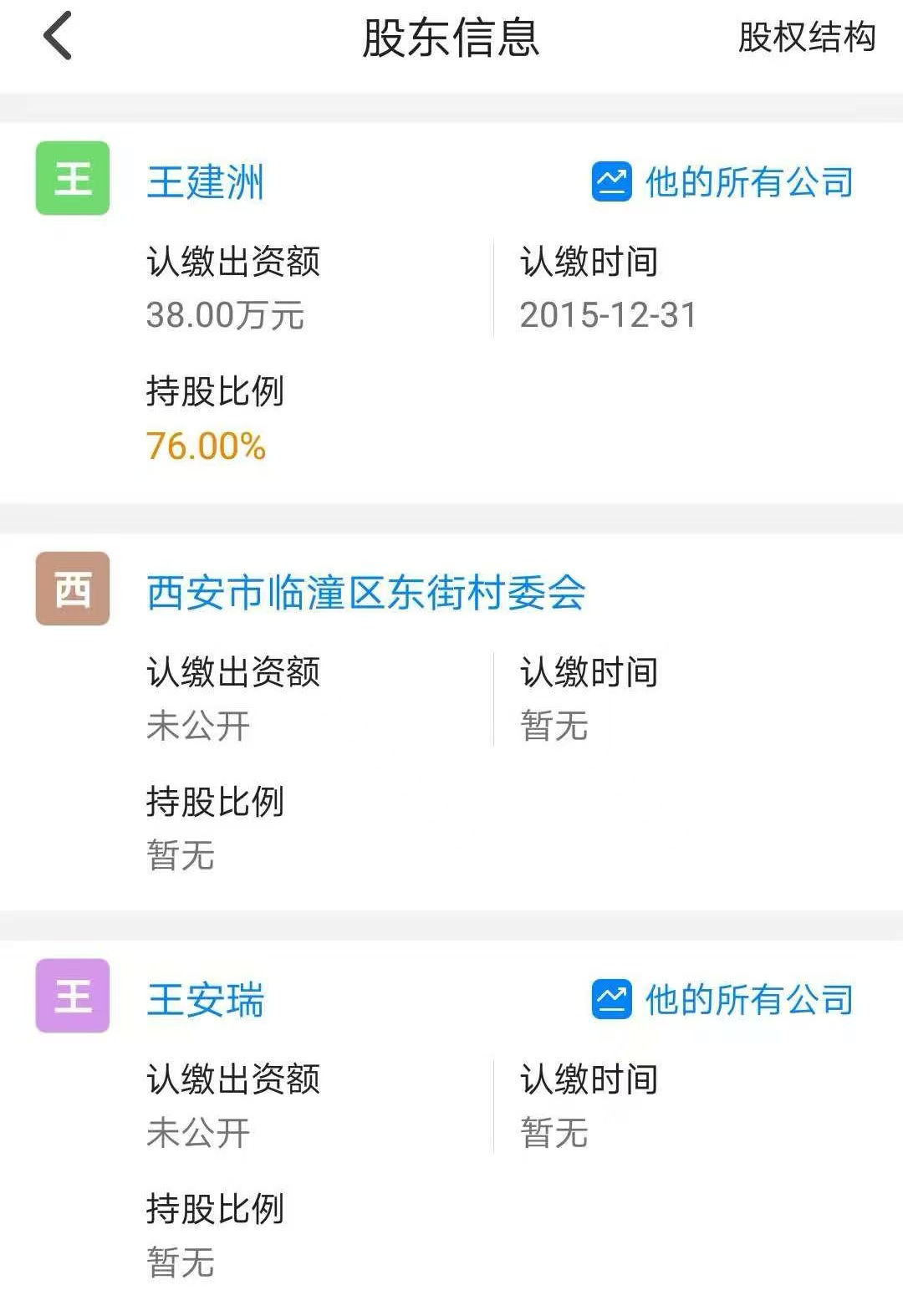View 王建洲's 他的所有公司 list

pyautogui.click(x=723, y=182)
